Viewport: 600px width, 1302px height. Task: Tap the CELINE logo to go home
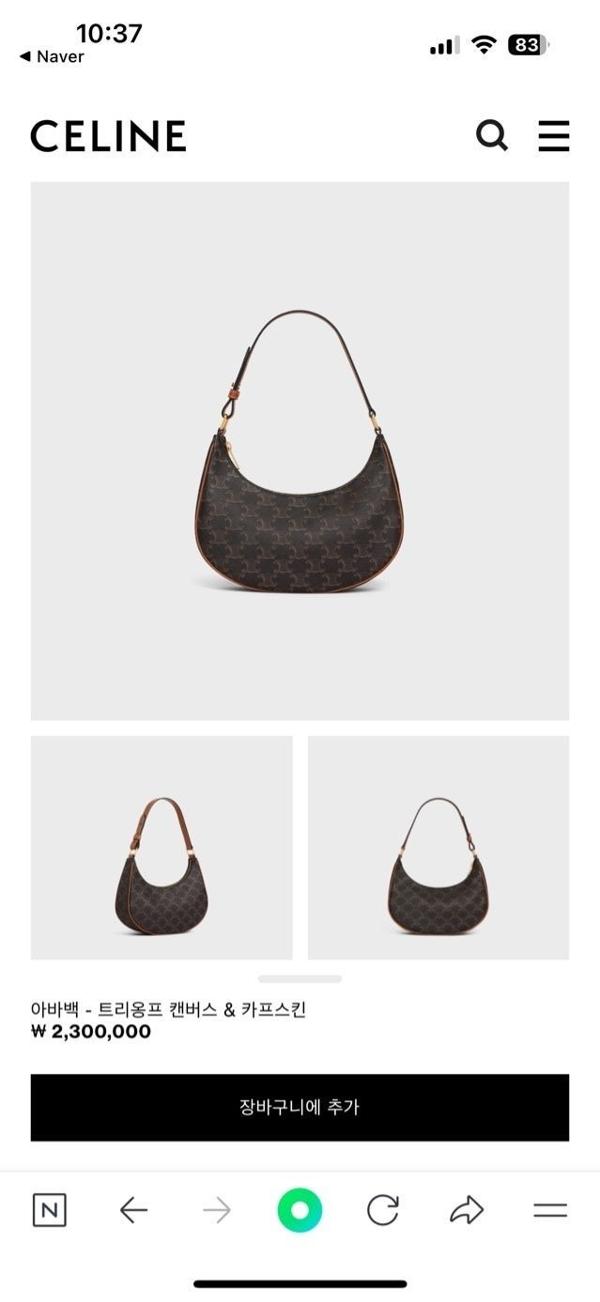point(108,135)
